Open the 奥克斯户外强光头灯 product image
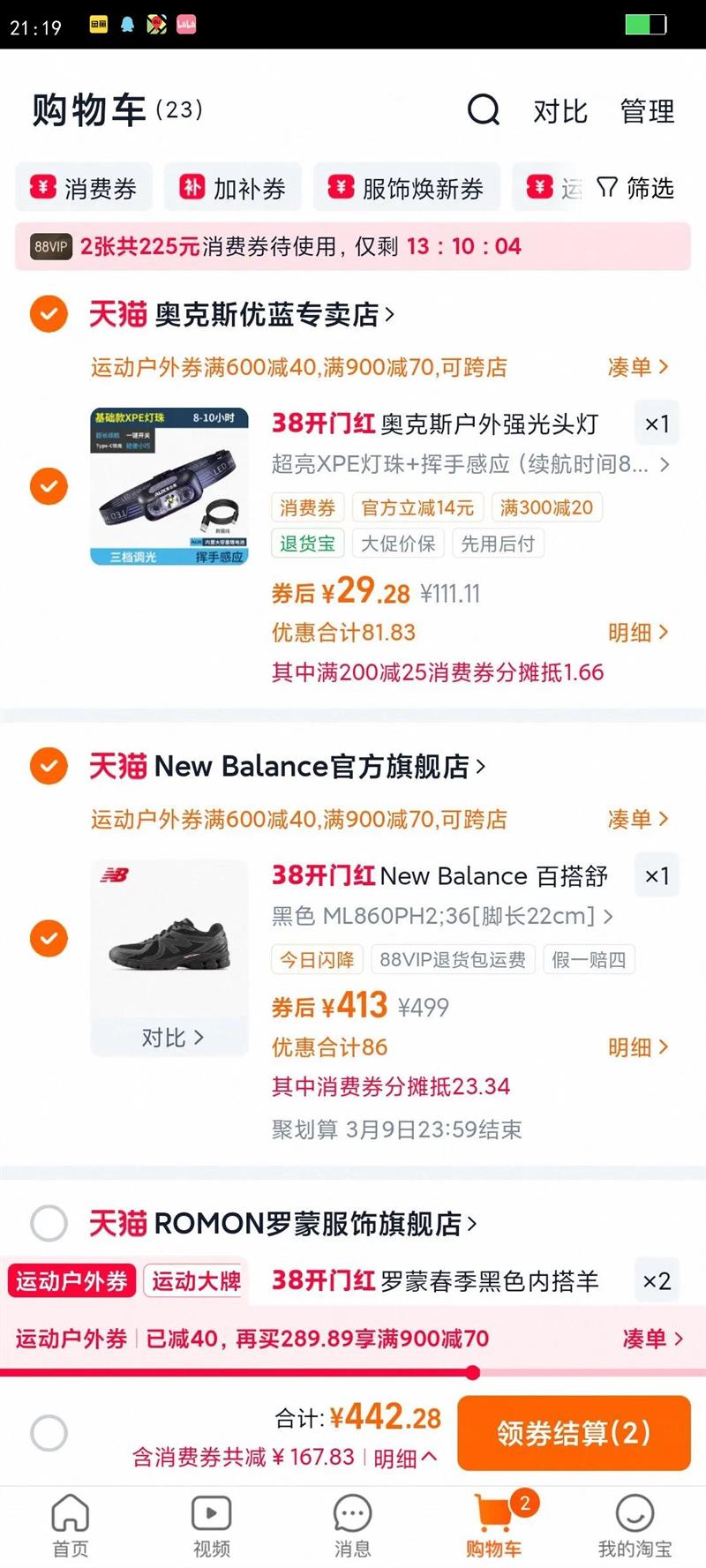The height and width of the screenshot is (1568, 706). coord(169,486)
